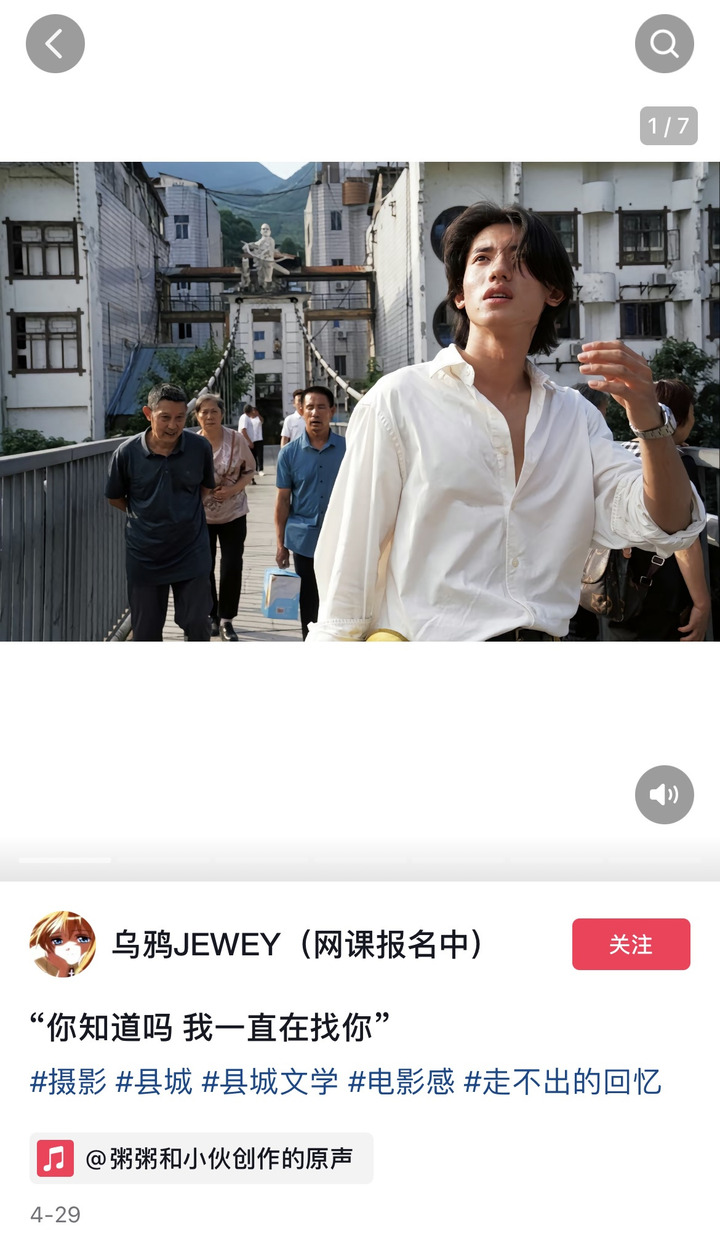720x1258 pixels.
Task: Open the #电影感 hashtag
Action: 401,1081
